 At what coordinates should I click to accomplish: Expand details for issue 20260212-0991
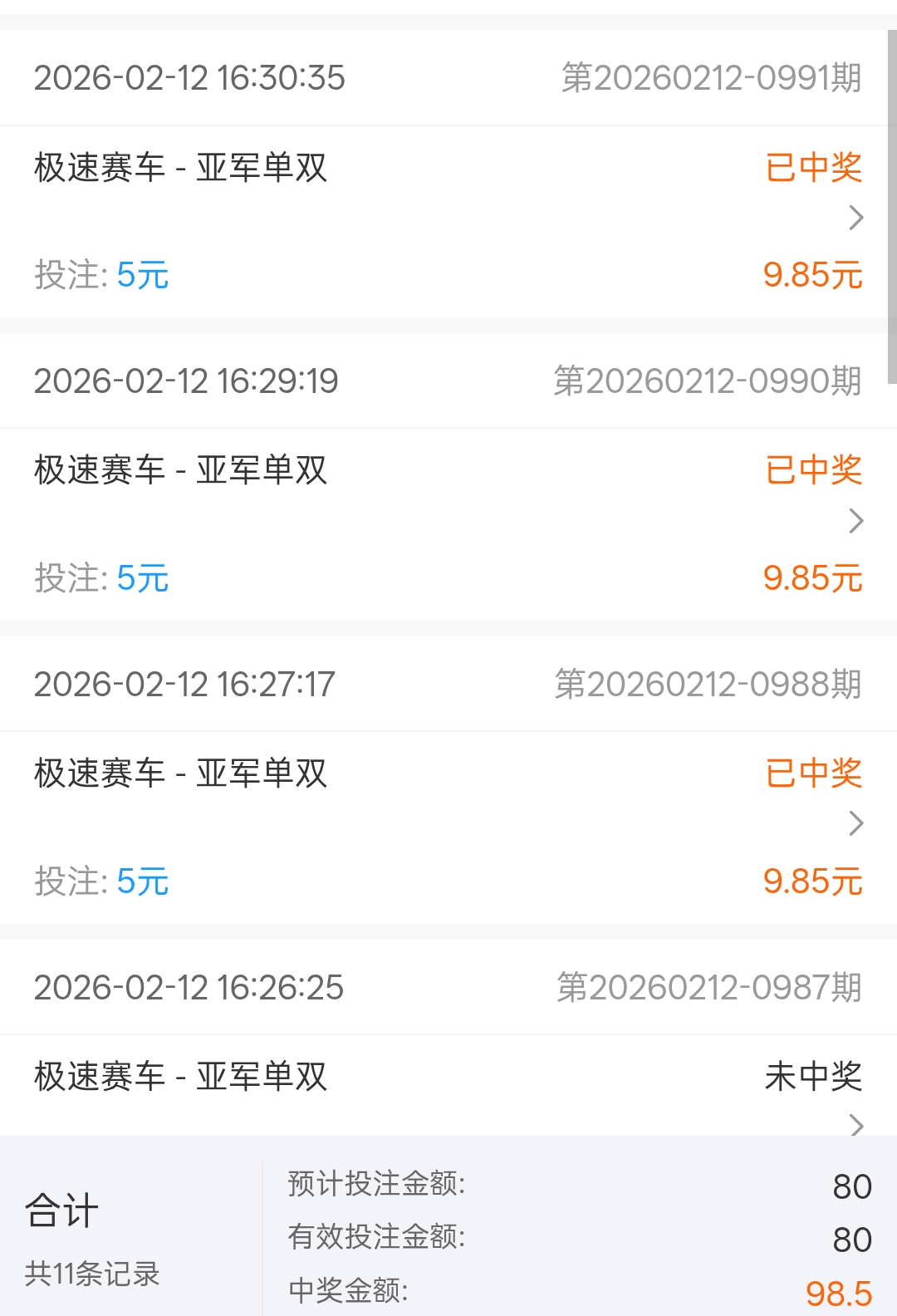point(854,219)
